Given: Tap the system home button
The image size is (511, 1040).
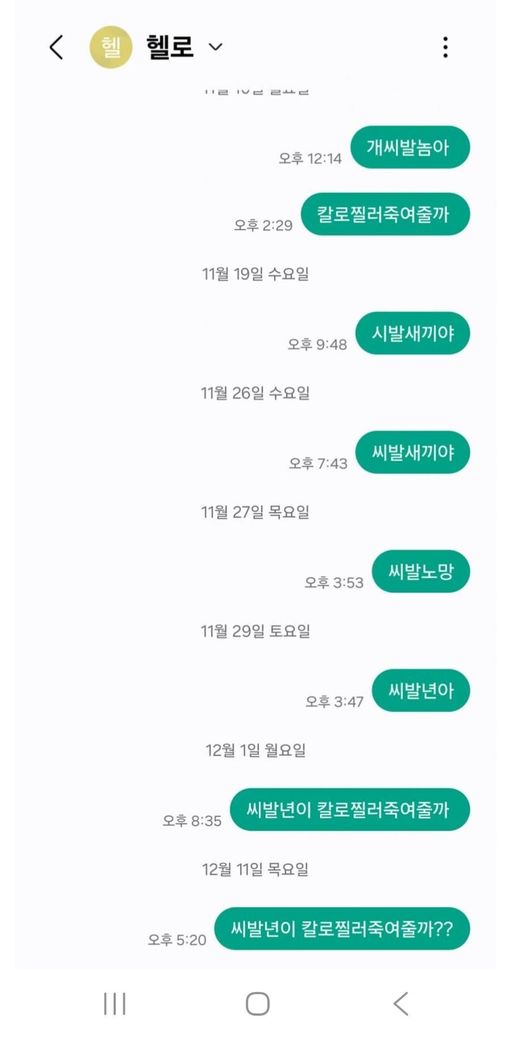Looking at the screenshot, I should [257, 1004].
